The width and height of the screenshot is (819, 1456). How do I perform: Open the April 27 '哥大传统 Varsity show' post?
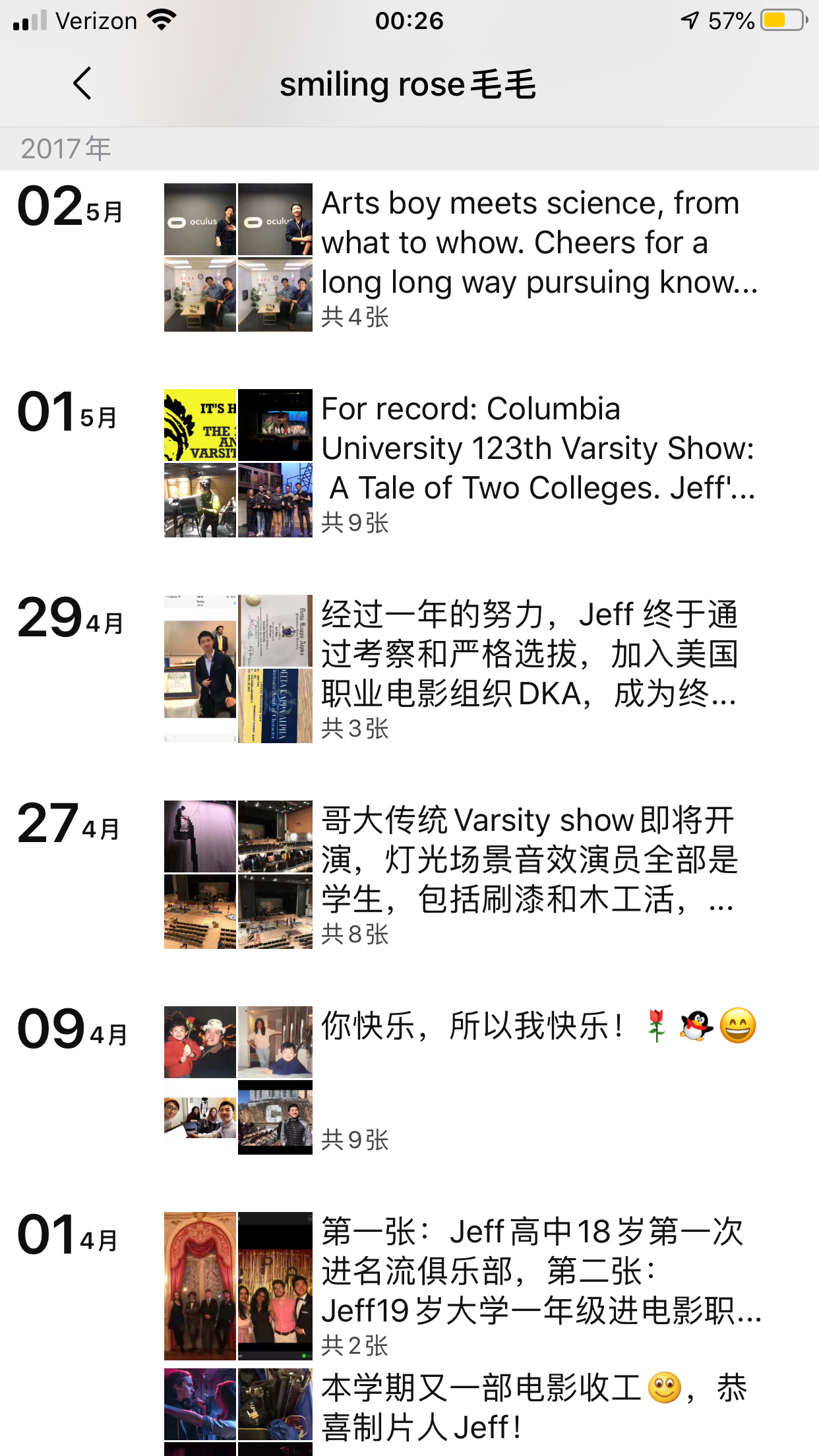pos(530,861)
